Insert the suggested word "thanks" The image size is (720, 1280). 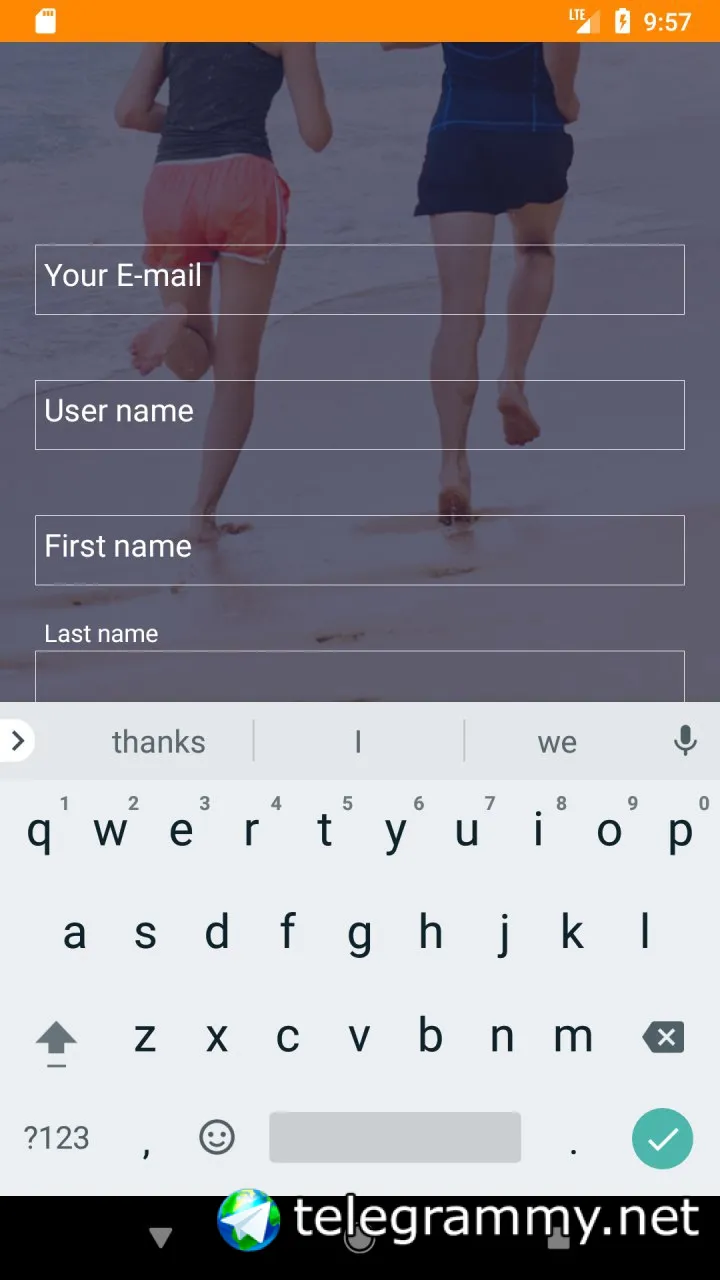(158, 742)
